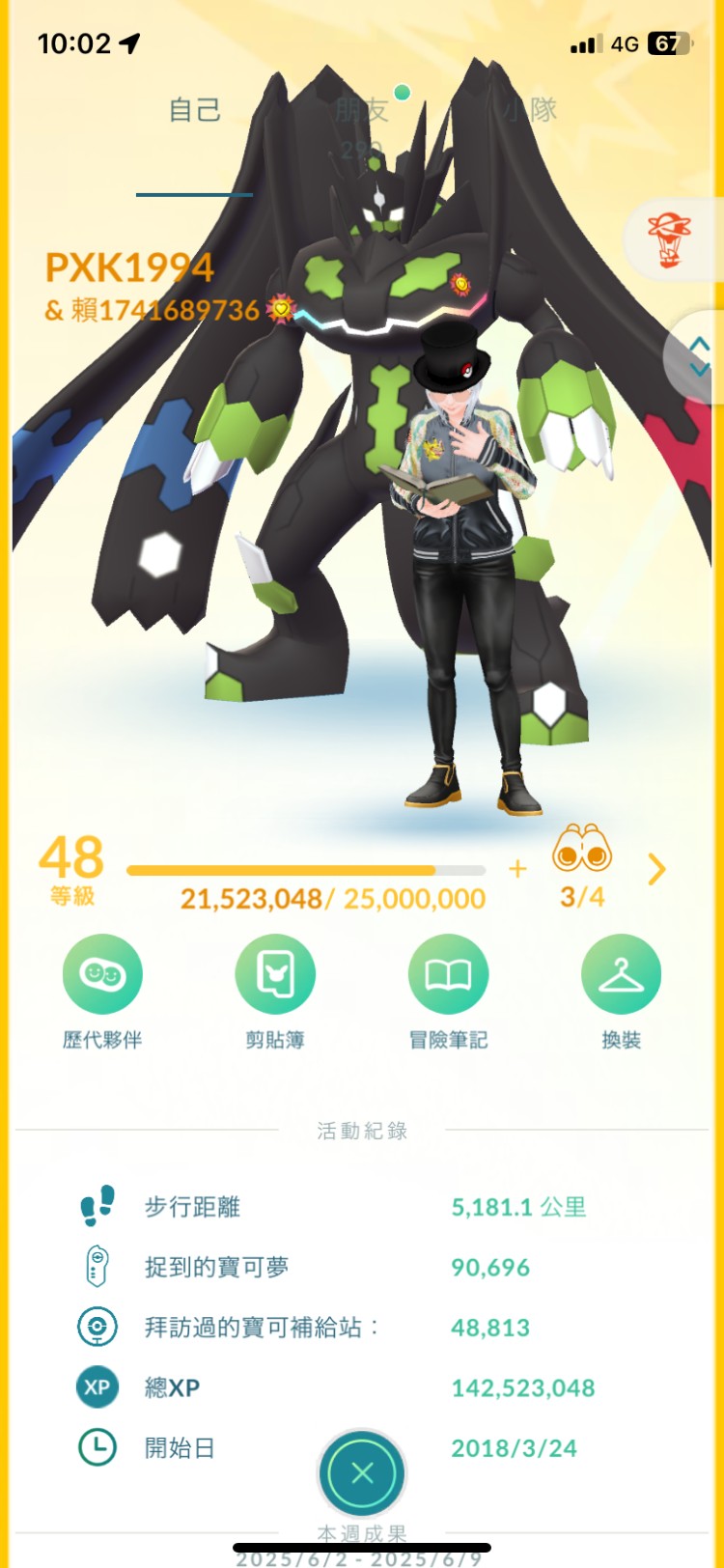
Task: Select the 自己 tab
Action: (195, 111)
